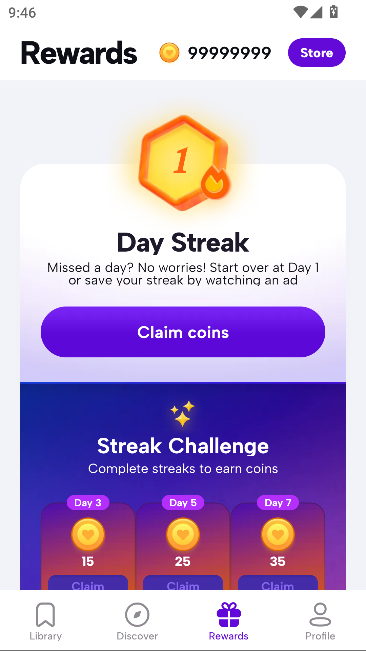Claim the Day 7 streak reward
The height and width of the screenshot is (651, 366).
278,582
